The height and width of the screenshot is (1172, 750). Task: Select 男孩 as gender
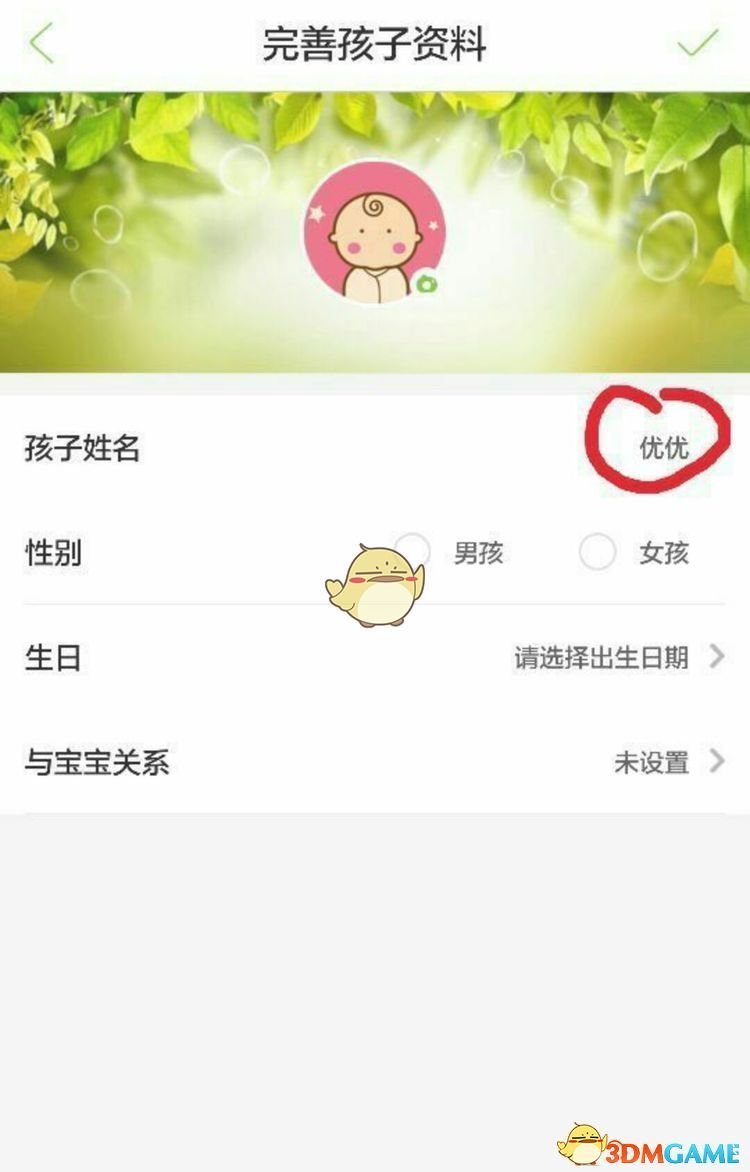pyautogui.click(x=414, y=552)
